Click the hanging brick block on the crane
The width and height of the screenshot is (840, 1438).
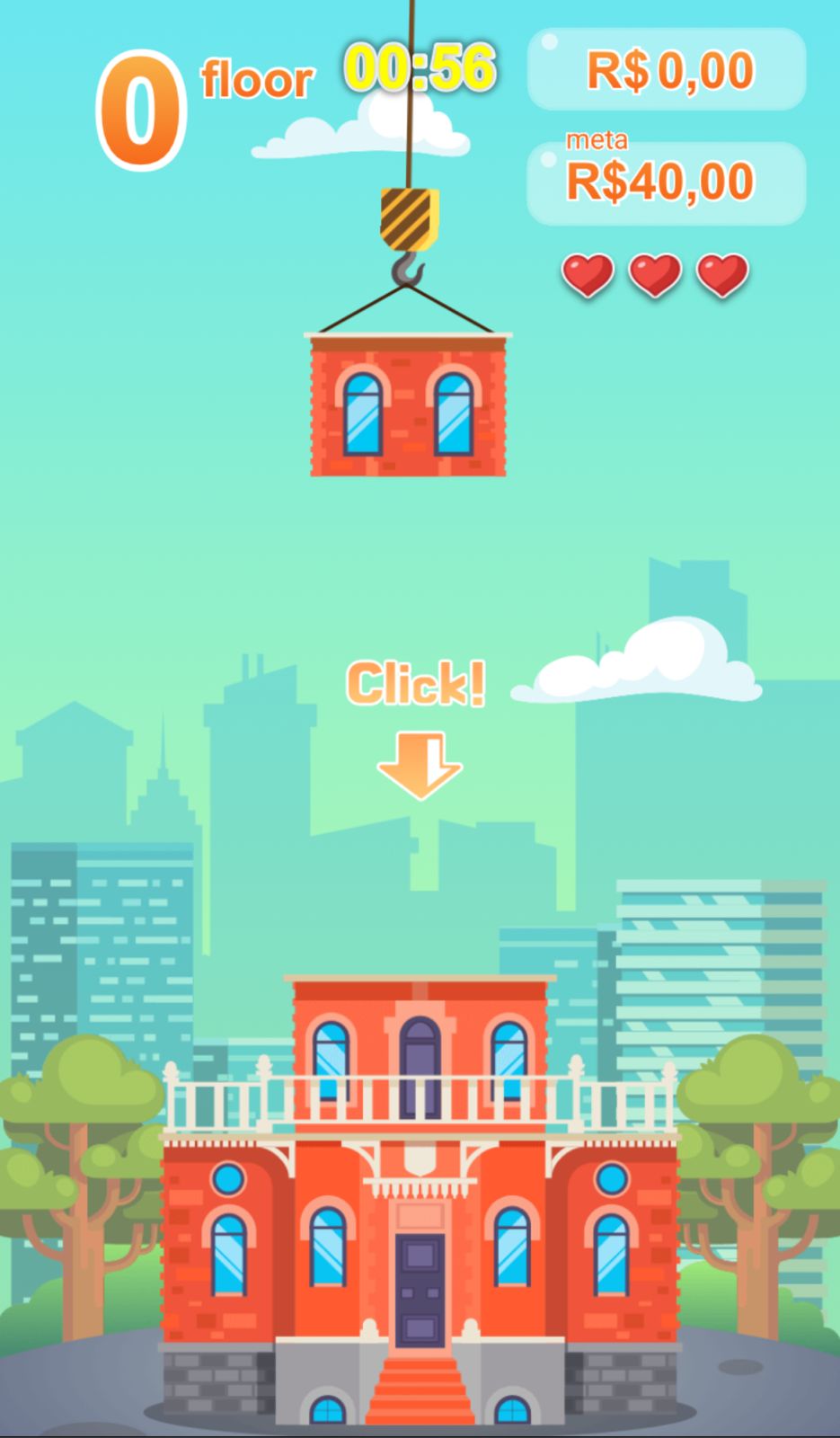411,409
